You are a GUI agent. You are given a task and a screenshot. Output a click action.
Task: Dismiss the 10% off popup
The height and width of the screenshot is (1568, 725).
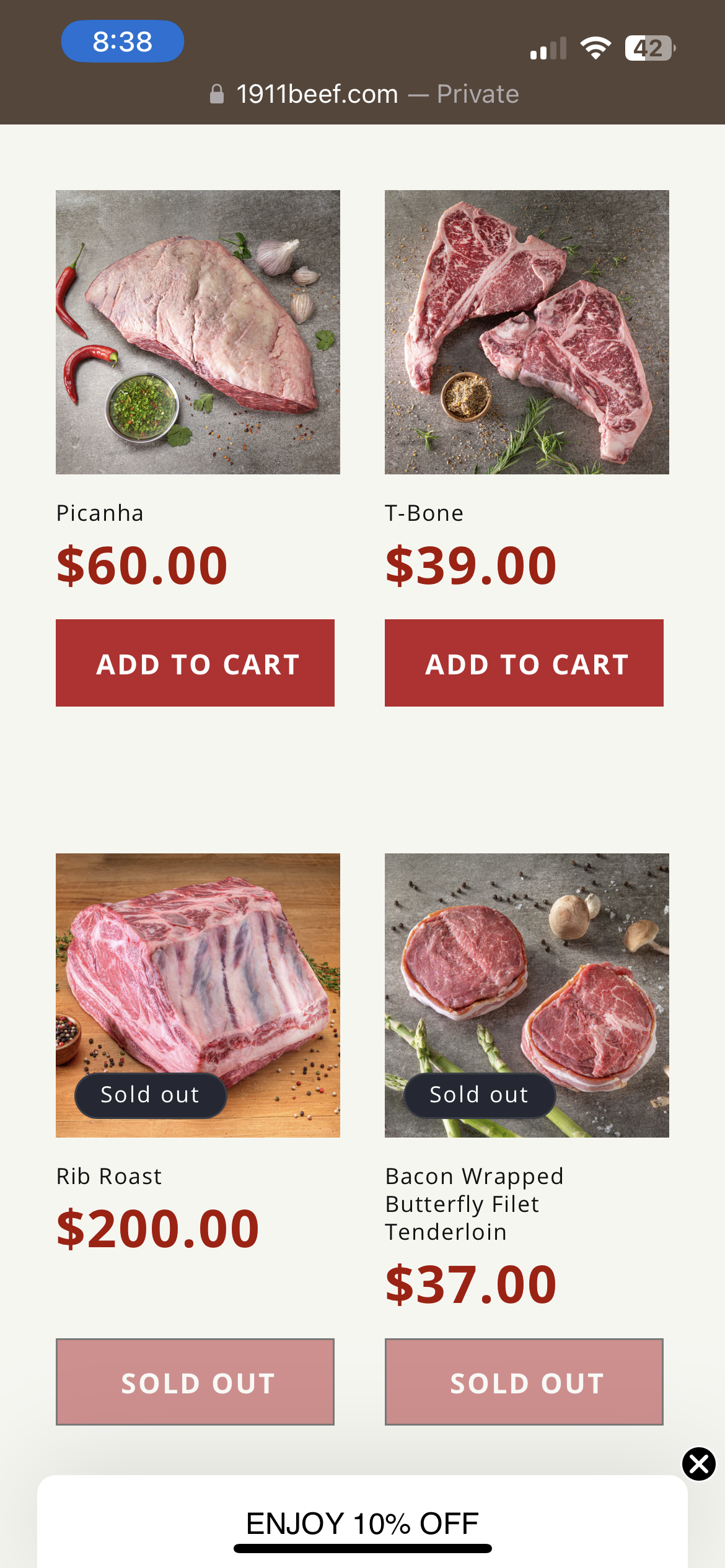click(x=699, y=1464)
